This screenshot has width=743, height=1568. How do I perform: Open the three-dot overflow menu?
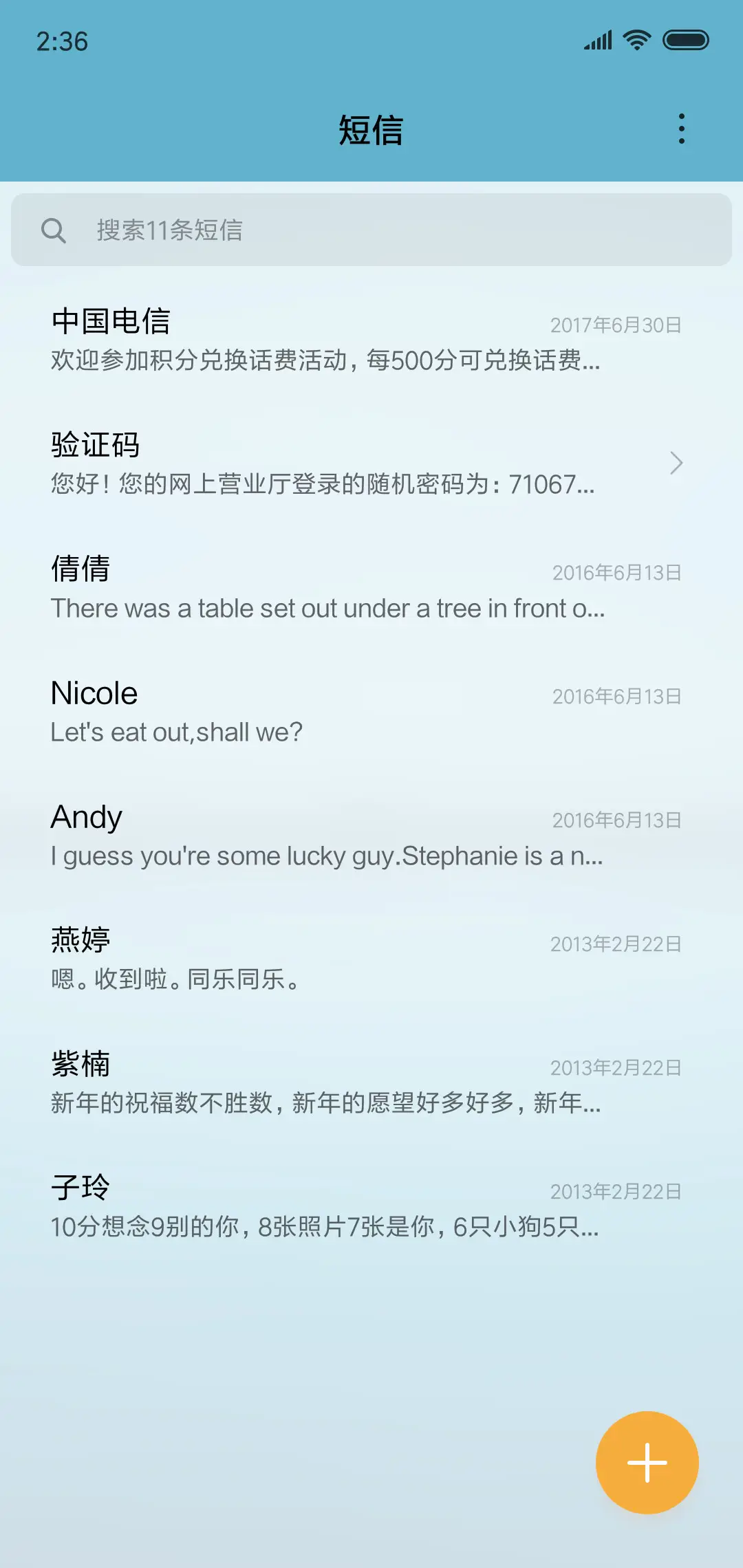pos(681,129)
